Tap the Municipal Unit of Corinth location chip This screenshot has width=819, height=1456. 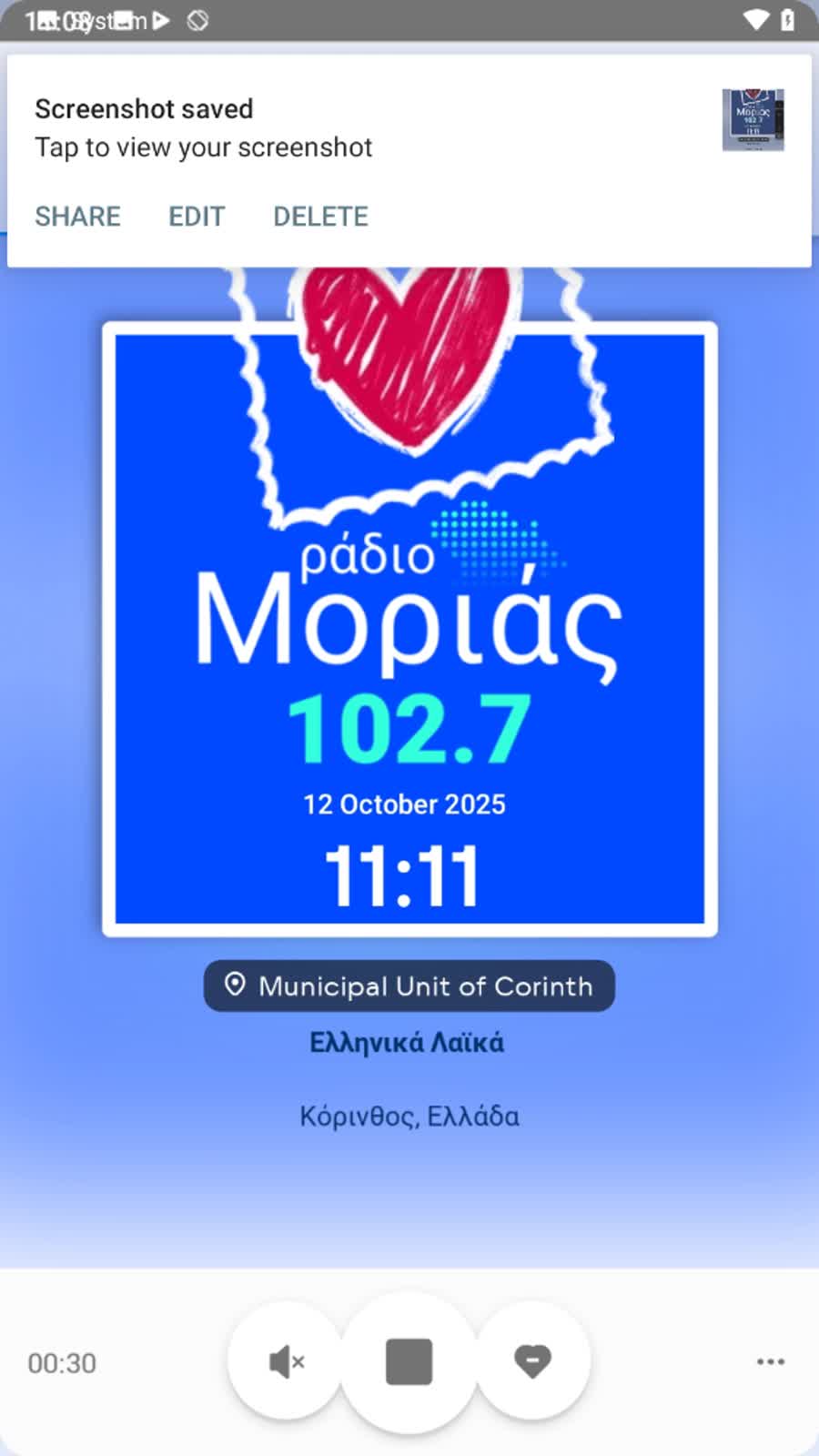[409, 986]
